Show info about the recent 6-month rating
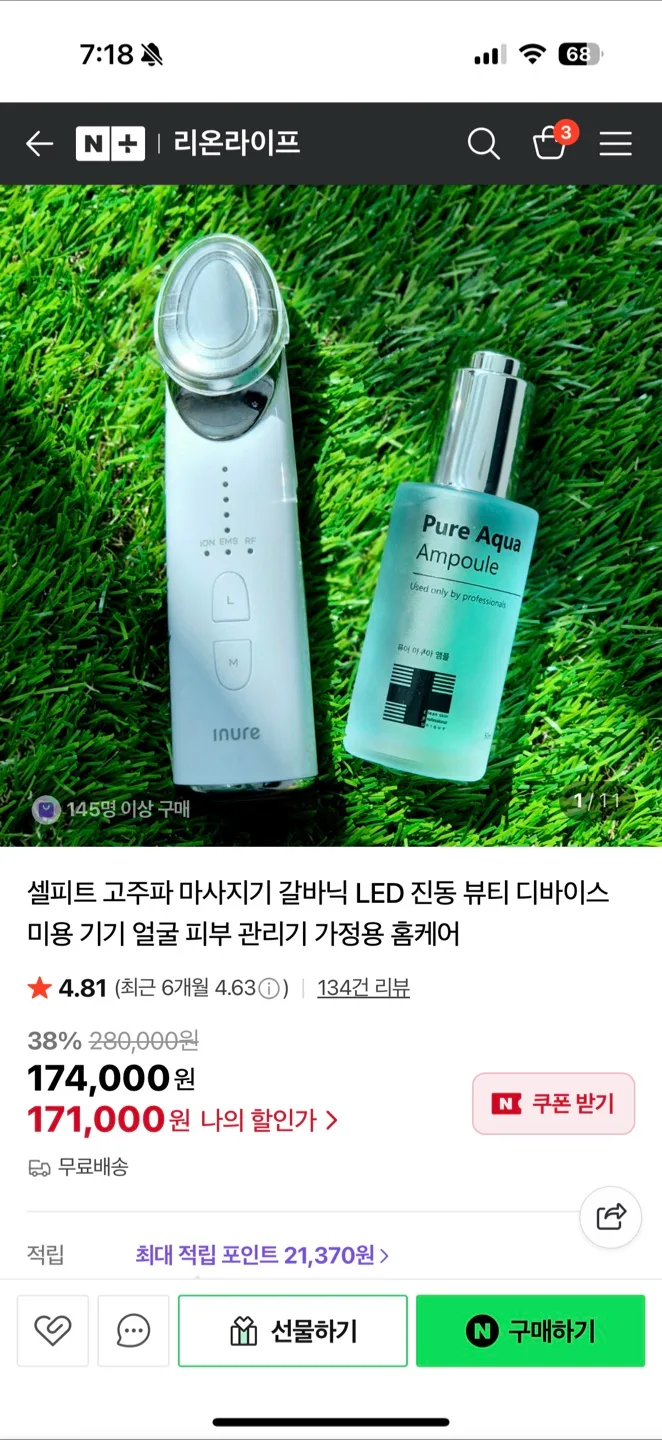Viewport: 662px width, 1440px height. [268, 989]
